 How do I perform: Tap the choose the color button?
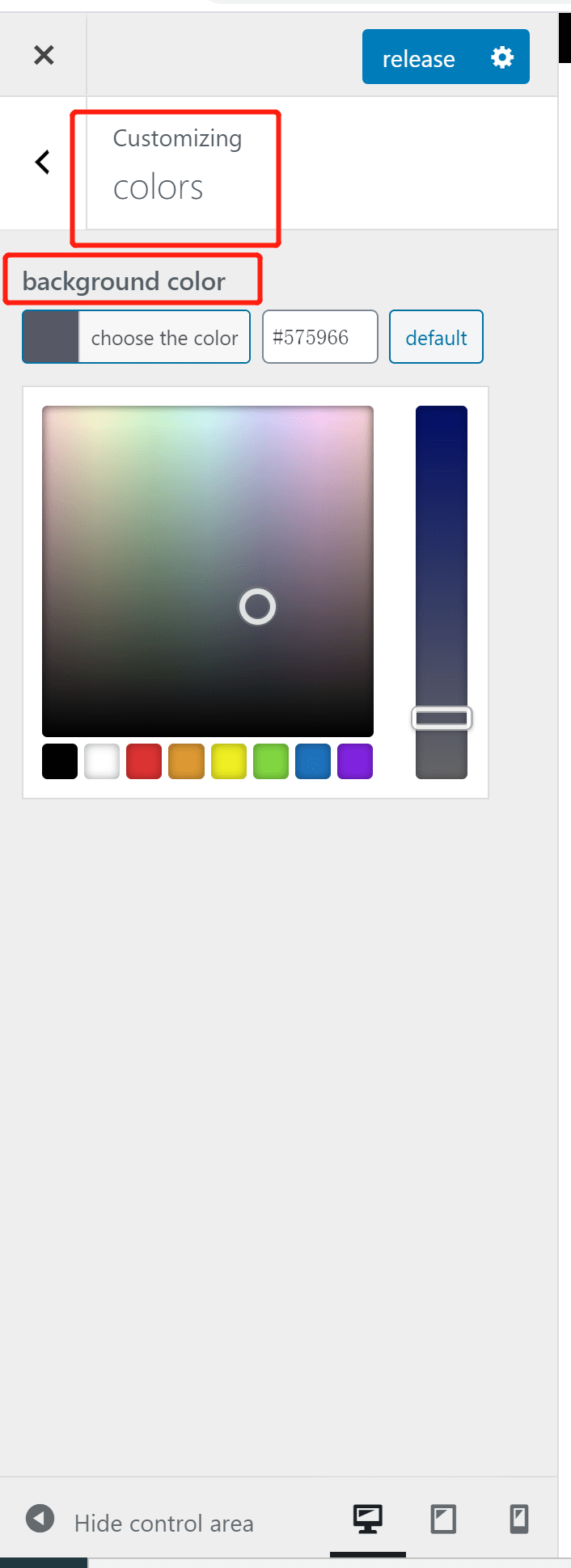(x=136, y=337)
